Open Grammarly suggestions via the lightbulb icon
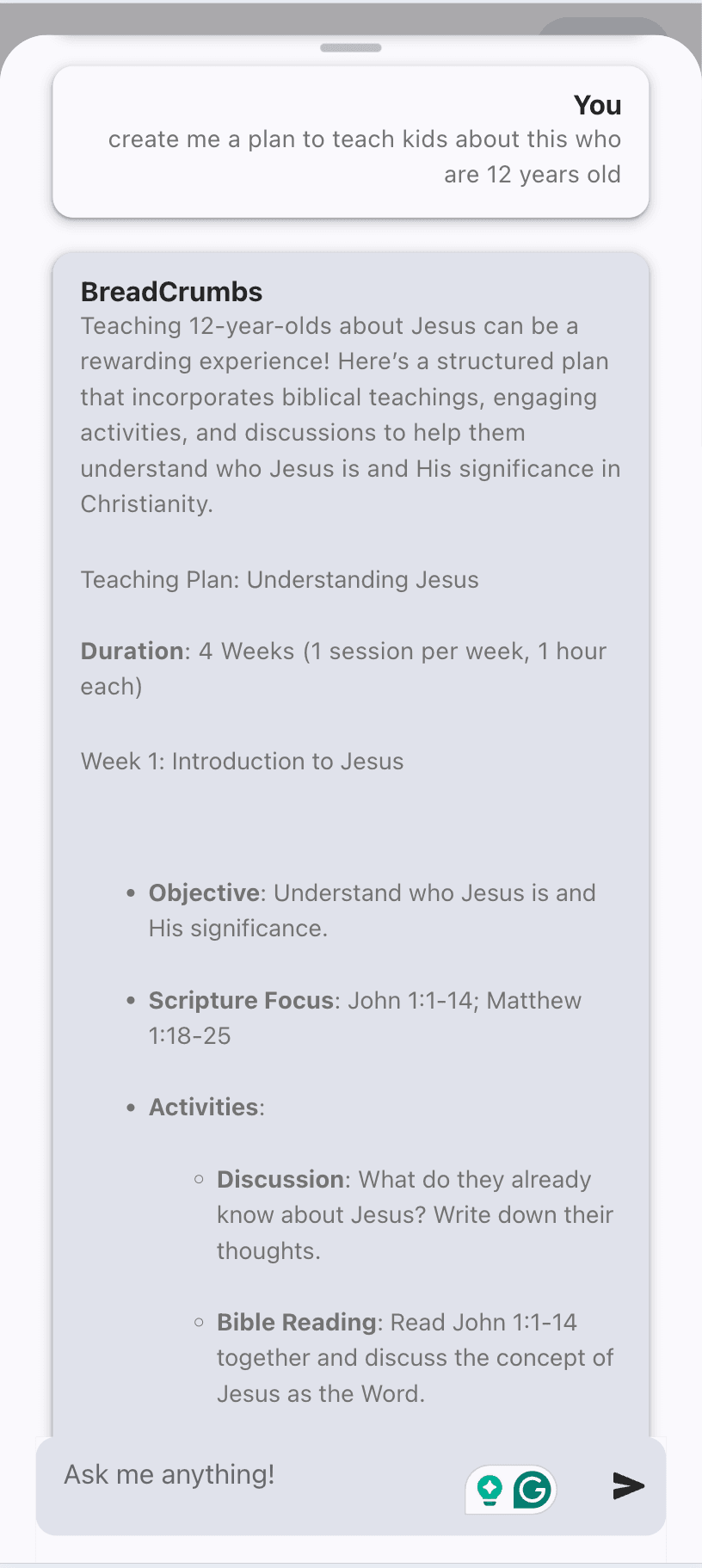The height and width of the screenshot is (1568, 702). click(488, 1488)
